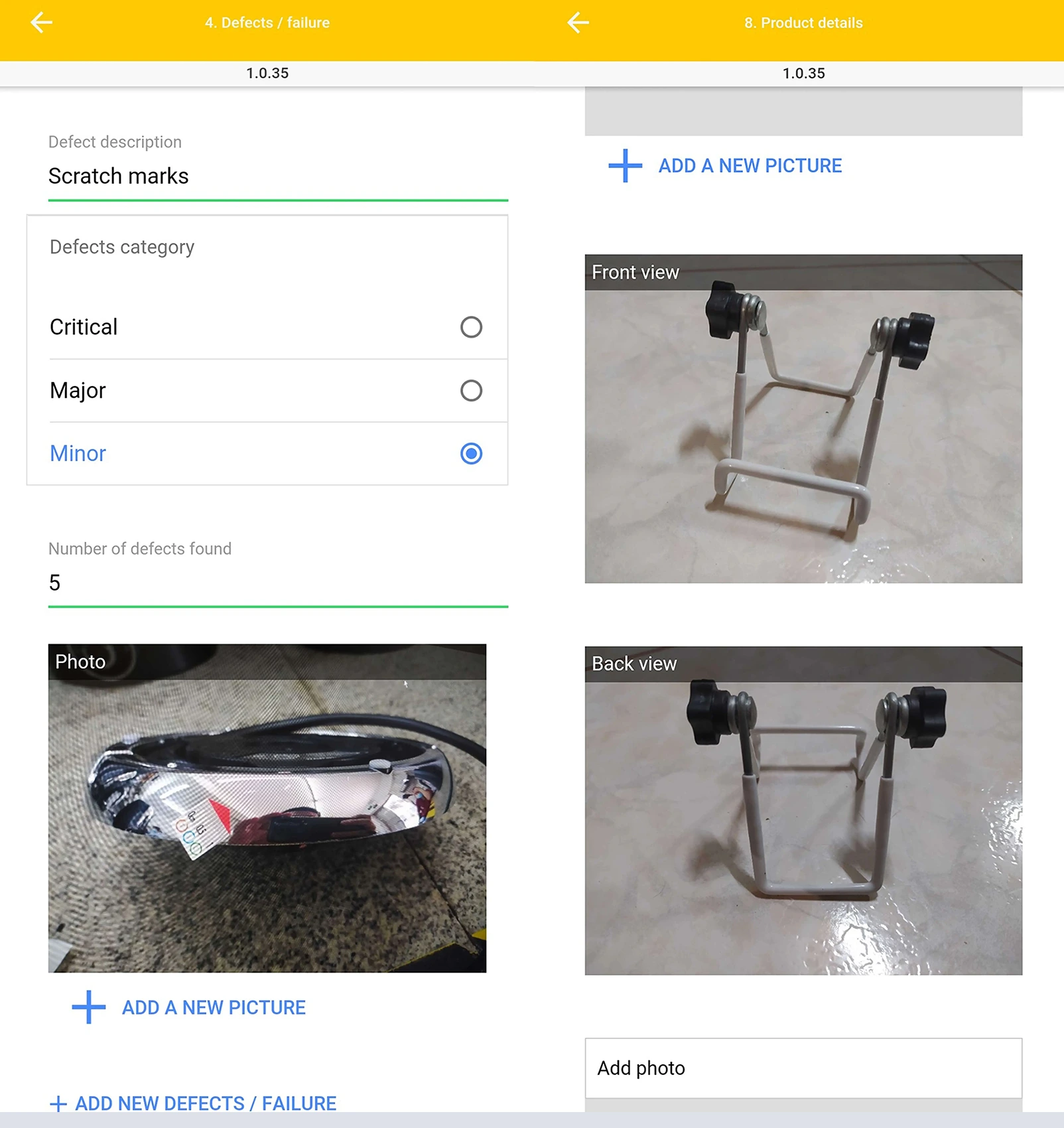1064x1128 pixels.
Task: Edit the Number of defects found
Action: coord(277,583)
